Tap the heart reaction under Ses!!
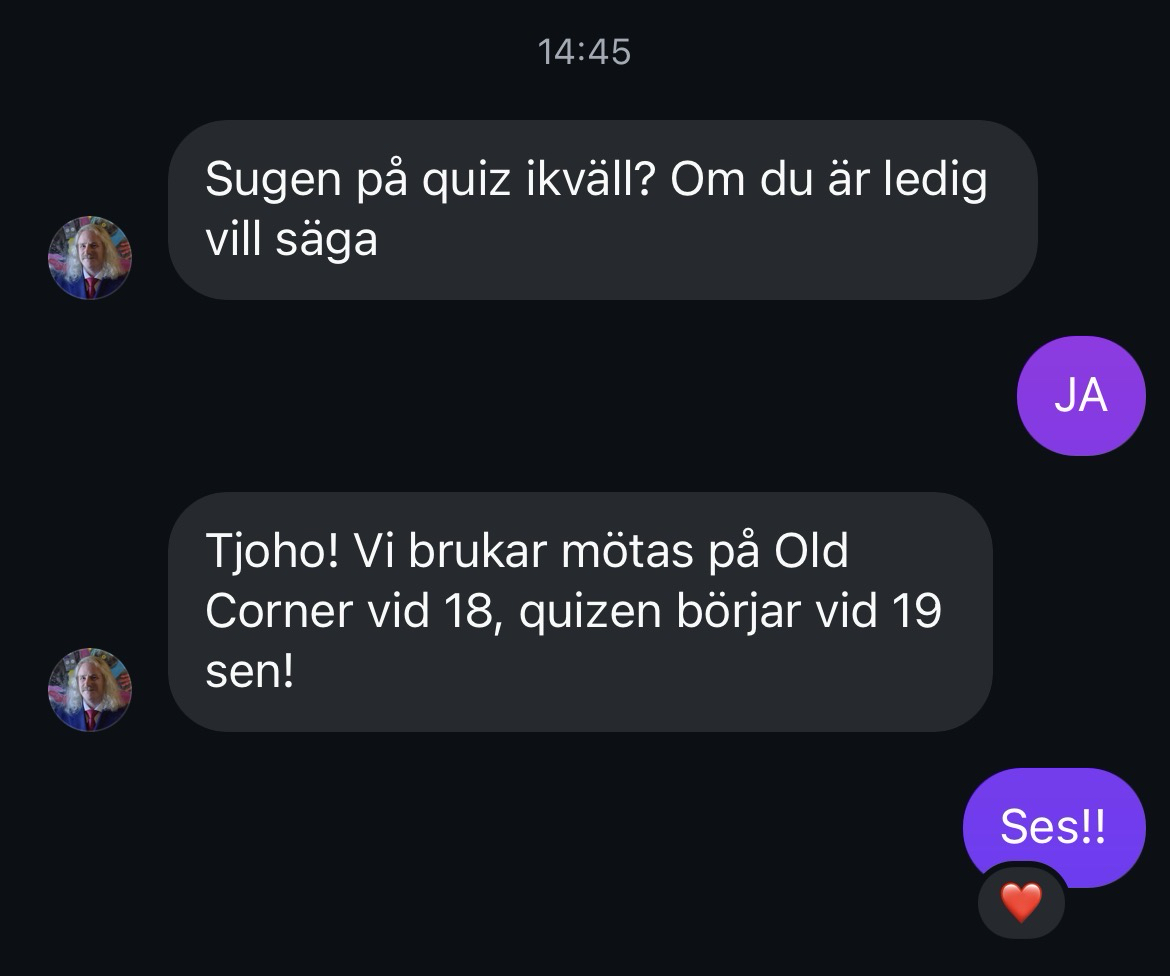This screenshot has width=1170, height=976. (x=1021, y=903)
